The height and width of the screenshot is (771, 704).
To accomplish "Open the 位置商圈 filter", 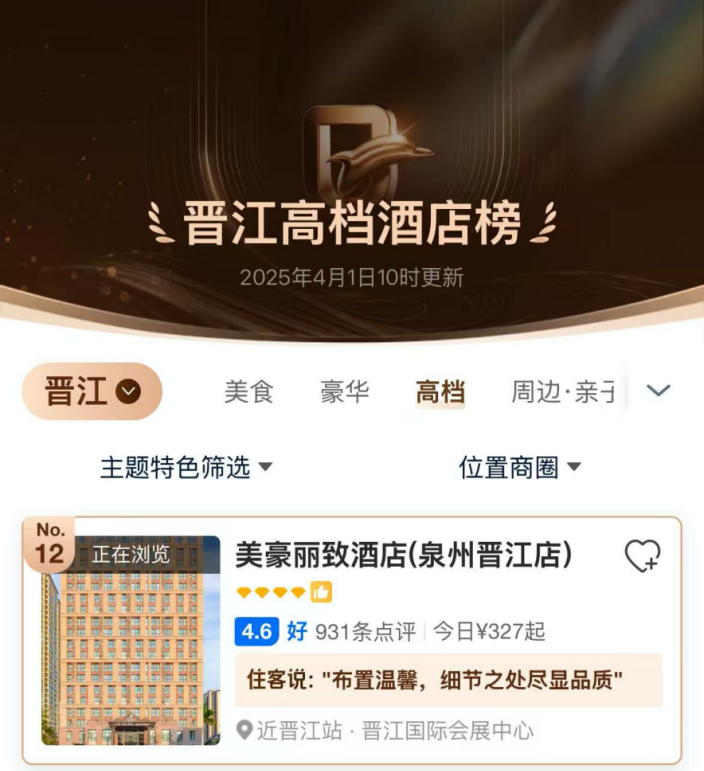I will [x=520, y=466].
